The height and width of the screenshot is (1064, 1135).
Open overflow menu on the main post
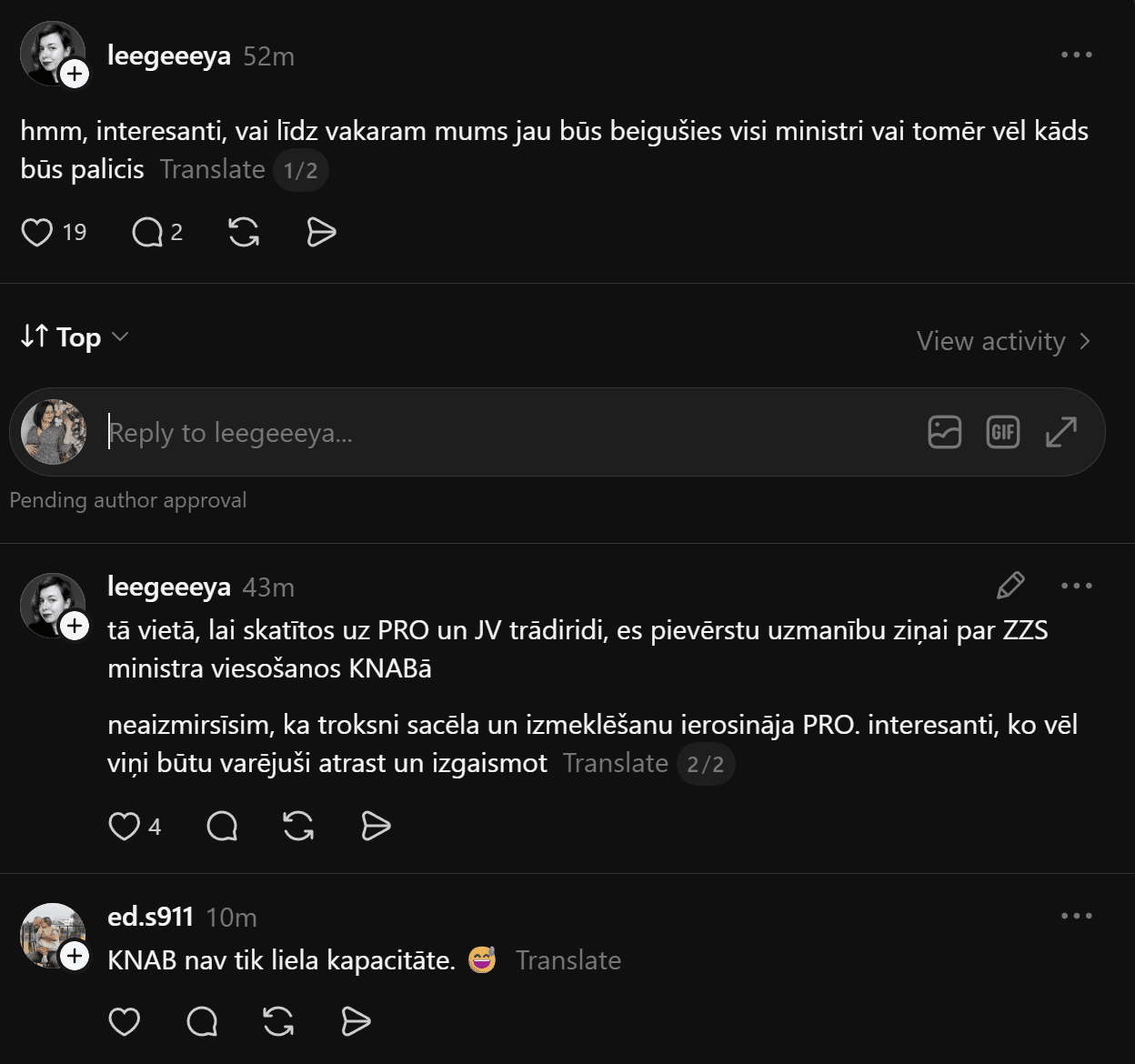point(1077,55)
